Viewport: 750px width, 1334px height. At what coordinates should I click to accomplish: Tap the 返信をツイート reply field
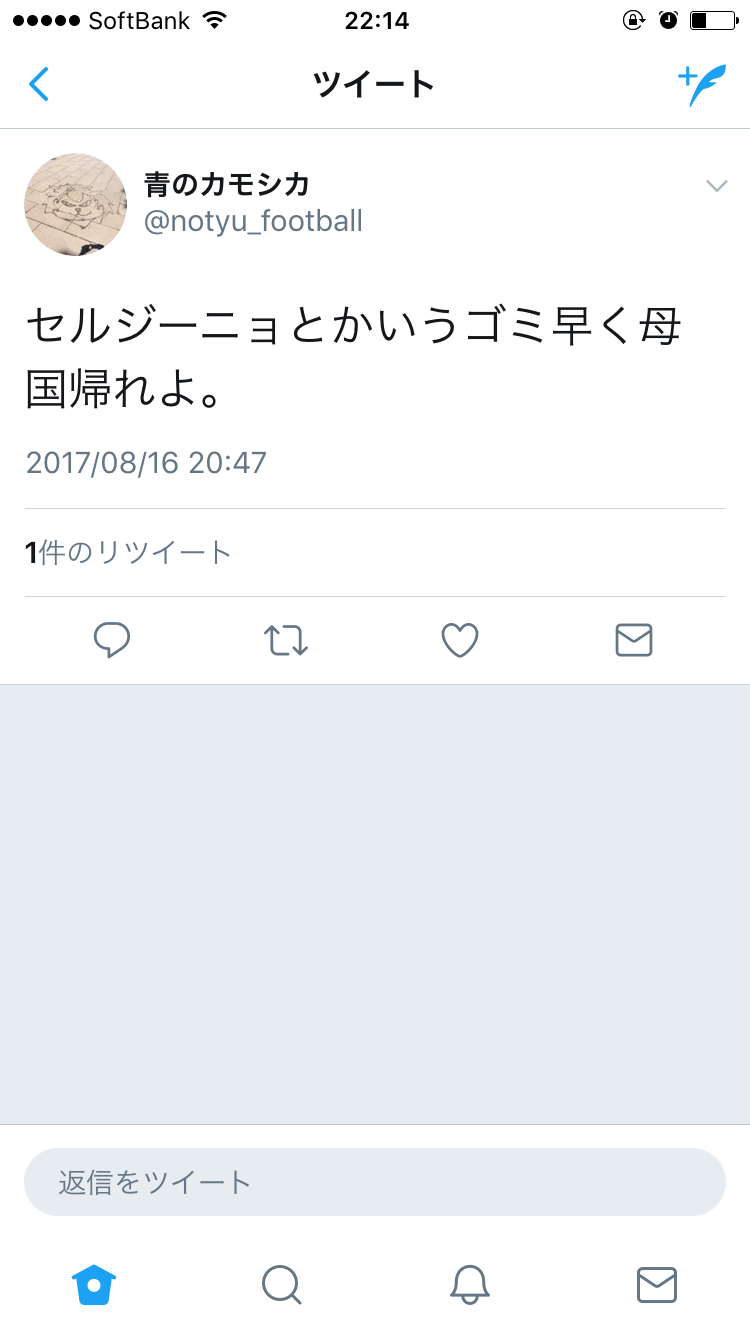click(374, 1182)
